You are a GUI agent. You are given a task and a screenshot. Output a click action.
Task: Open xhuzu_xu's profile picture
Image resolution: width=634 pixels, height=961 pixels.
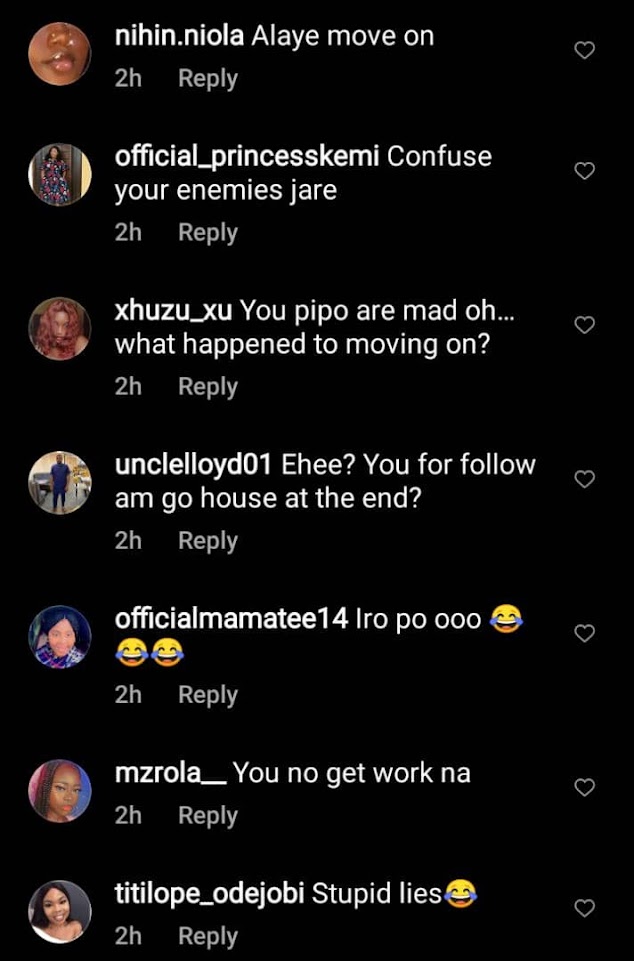[59, 329]
